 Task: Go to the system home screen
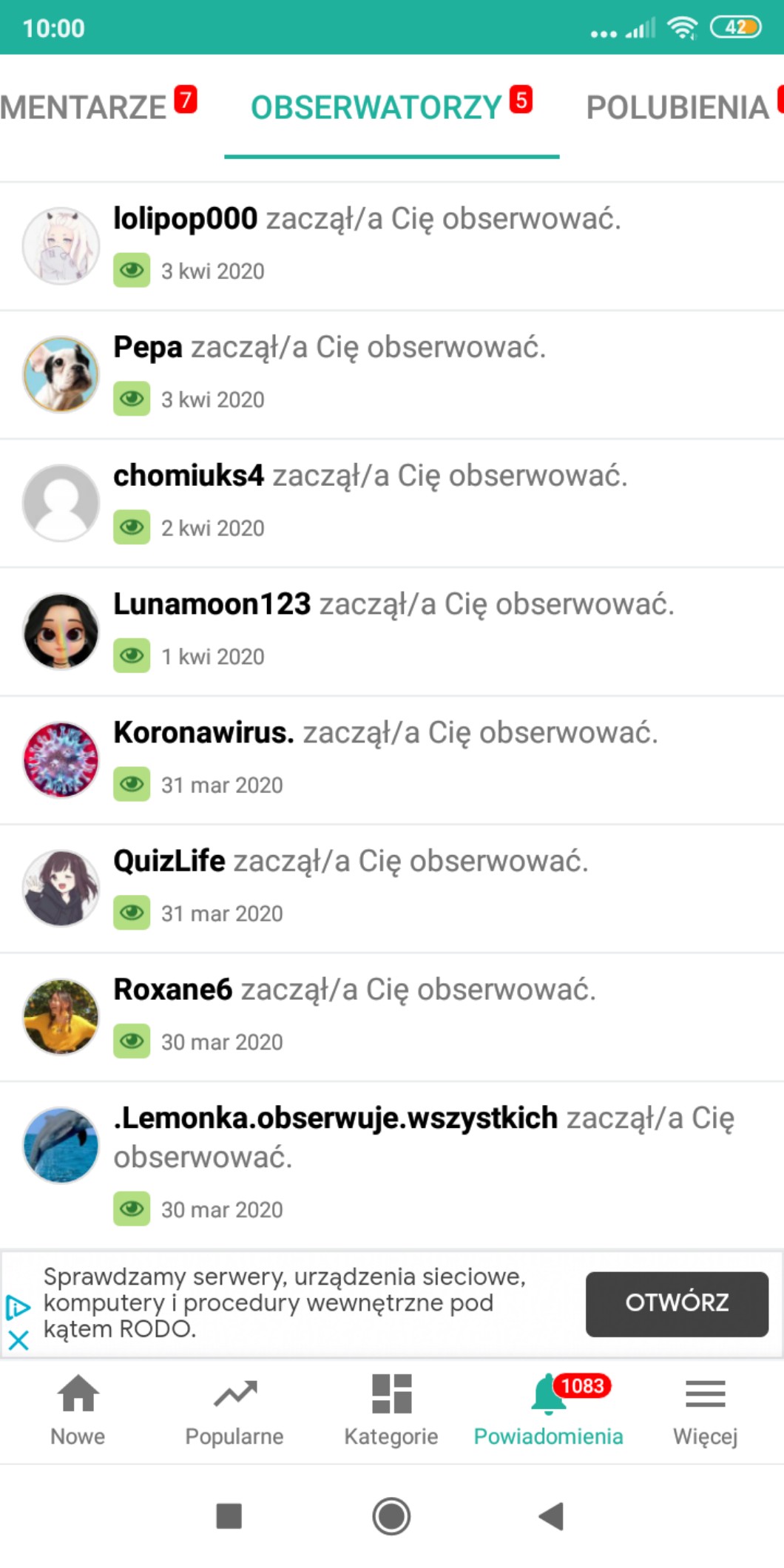click(391, 1516)
